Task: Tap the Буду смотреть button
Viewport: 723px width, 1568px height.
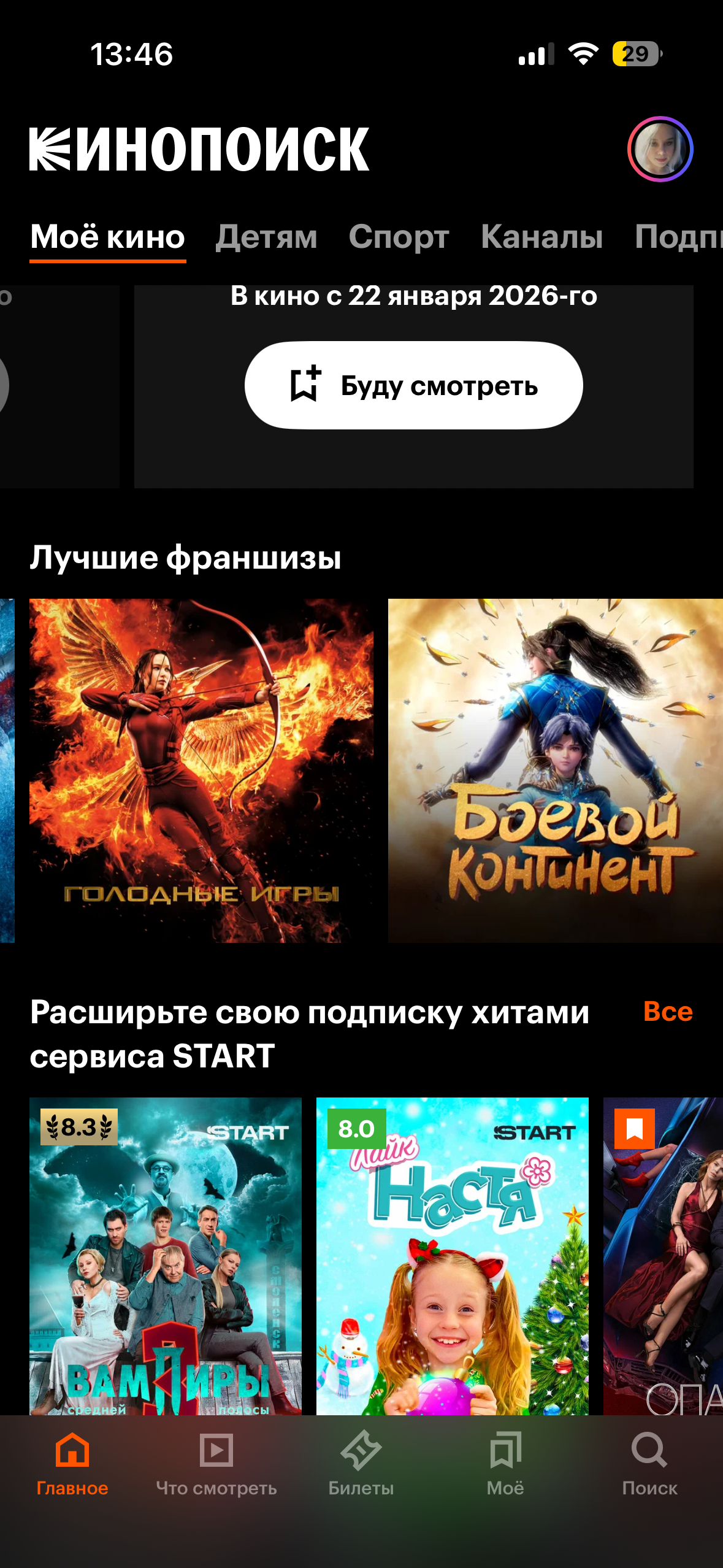Action: (x=413, y=385)
